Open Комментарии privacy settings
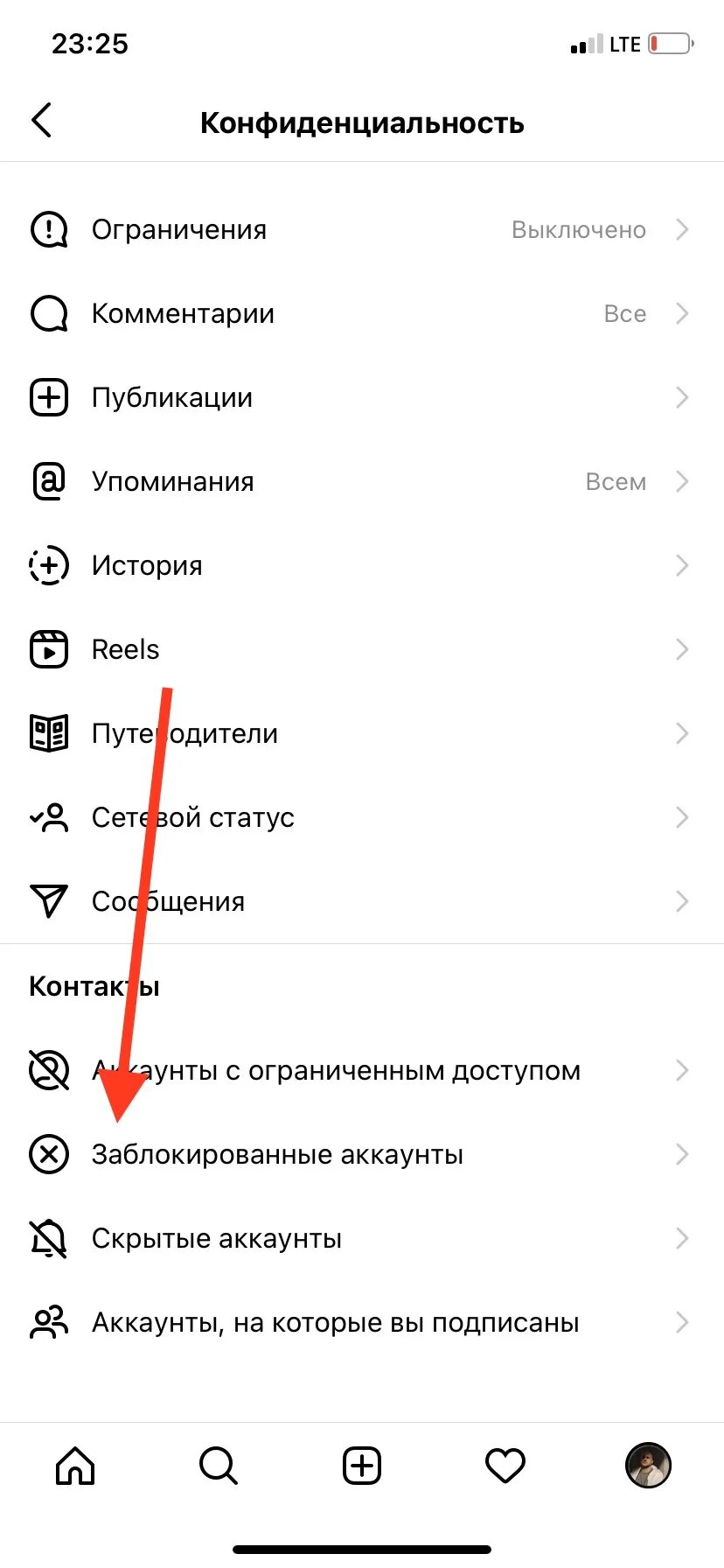Screen dimensions: 724x1568 (362, 314)
